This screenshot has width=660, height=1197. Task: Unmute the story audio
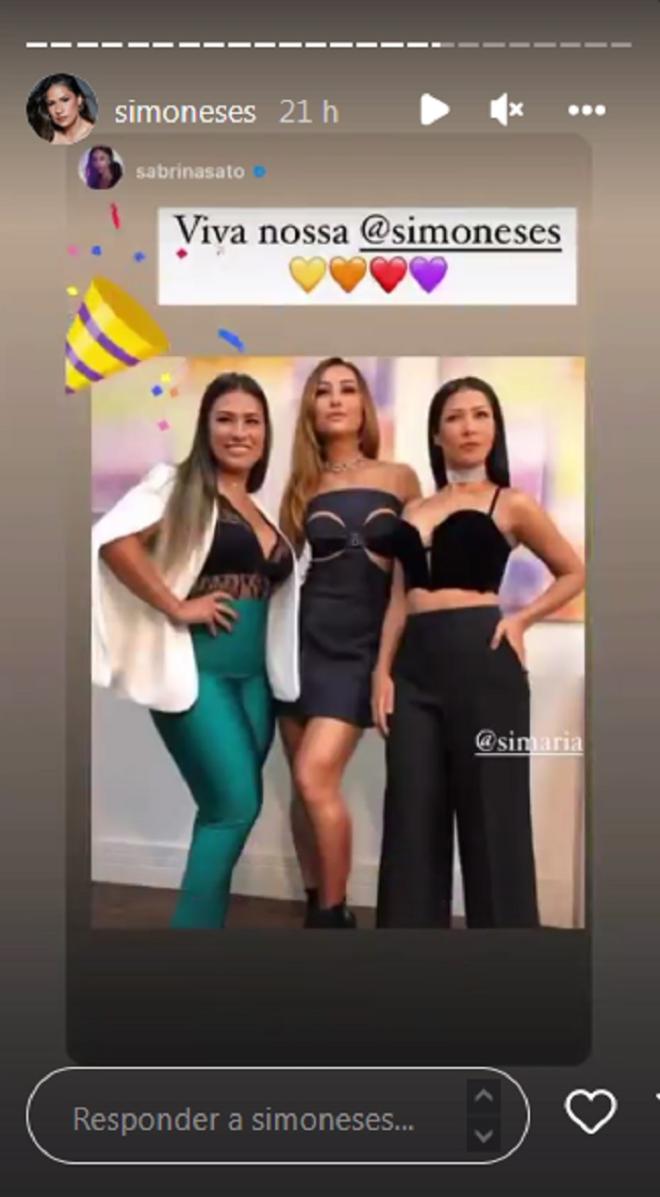[x=506, y=110]
